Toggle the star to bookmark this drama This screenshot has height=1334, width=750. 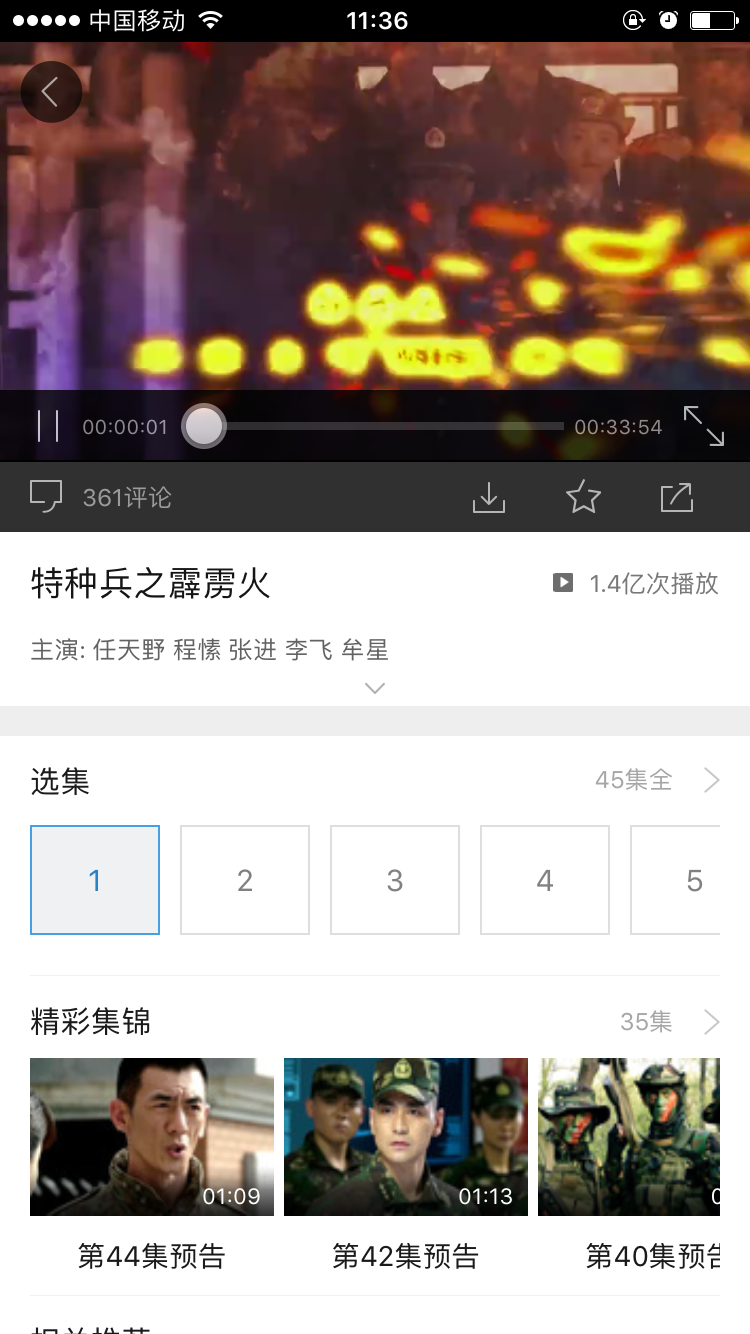(583, 496)
